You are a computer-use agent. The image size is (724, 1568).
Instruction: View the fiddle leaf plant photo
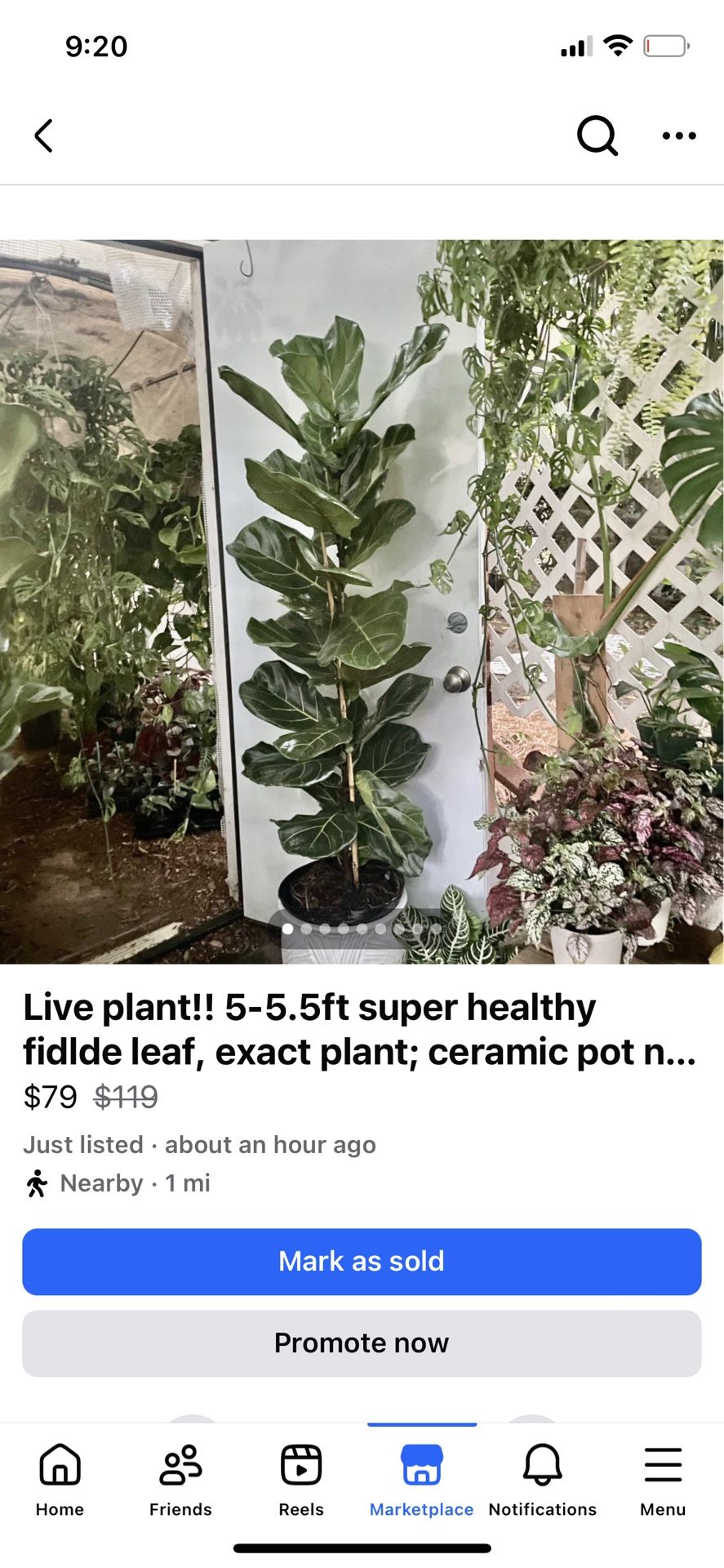(x=362, y=602)
